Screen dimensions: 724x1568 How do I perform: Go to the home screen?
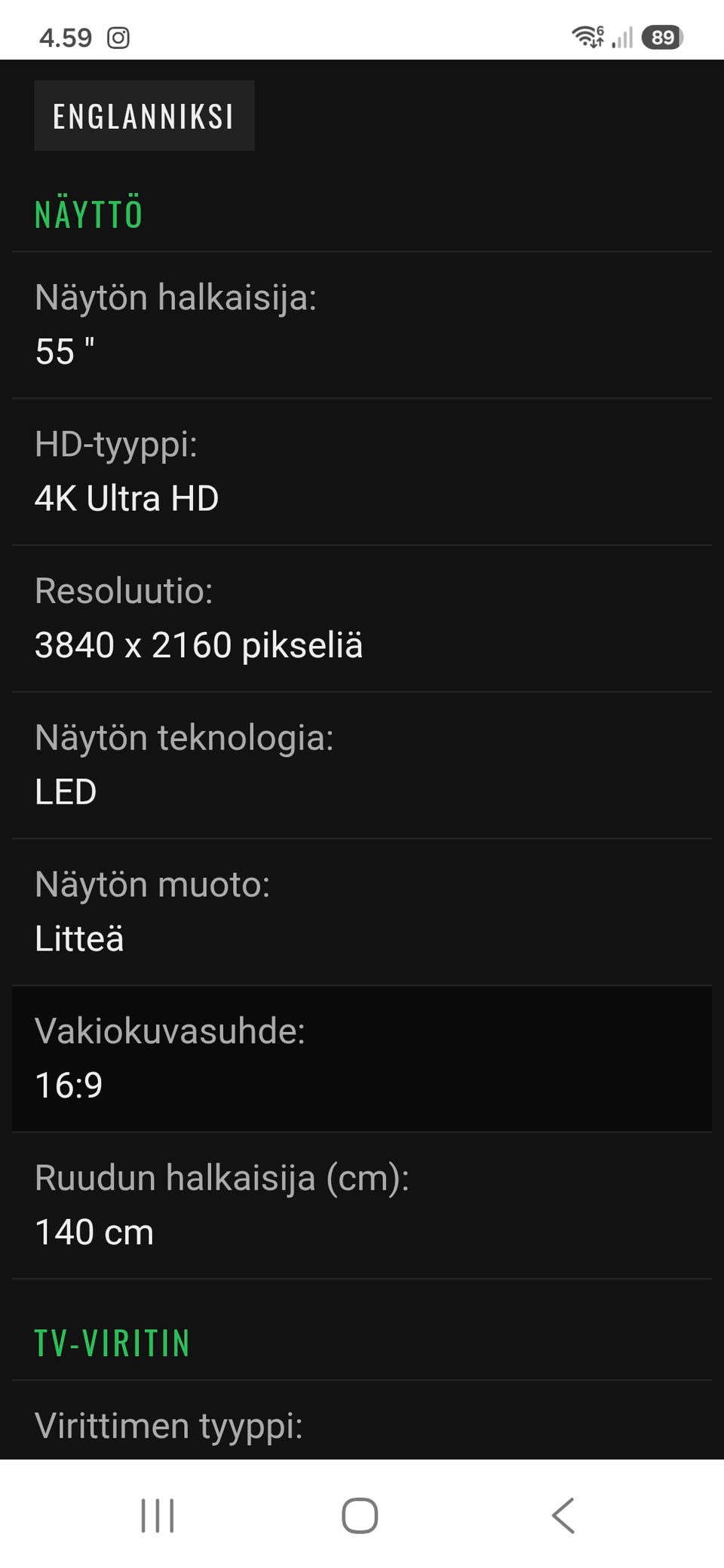[x=360, y=1515]
